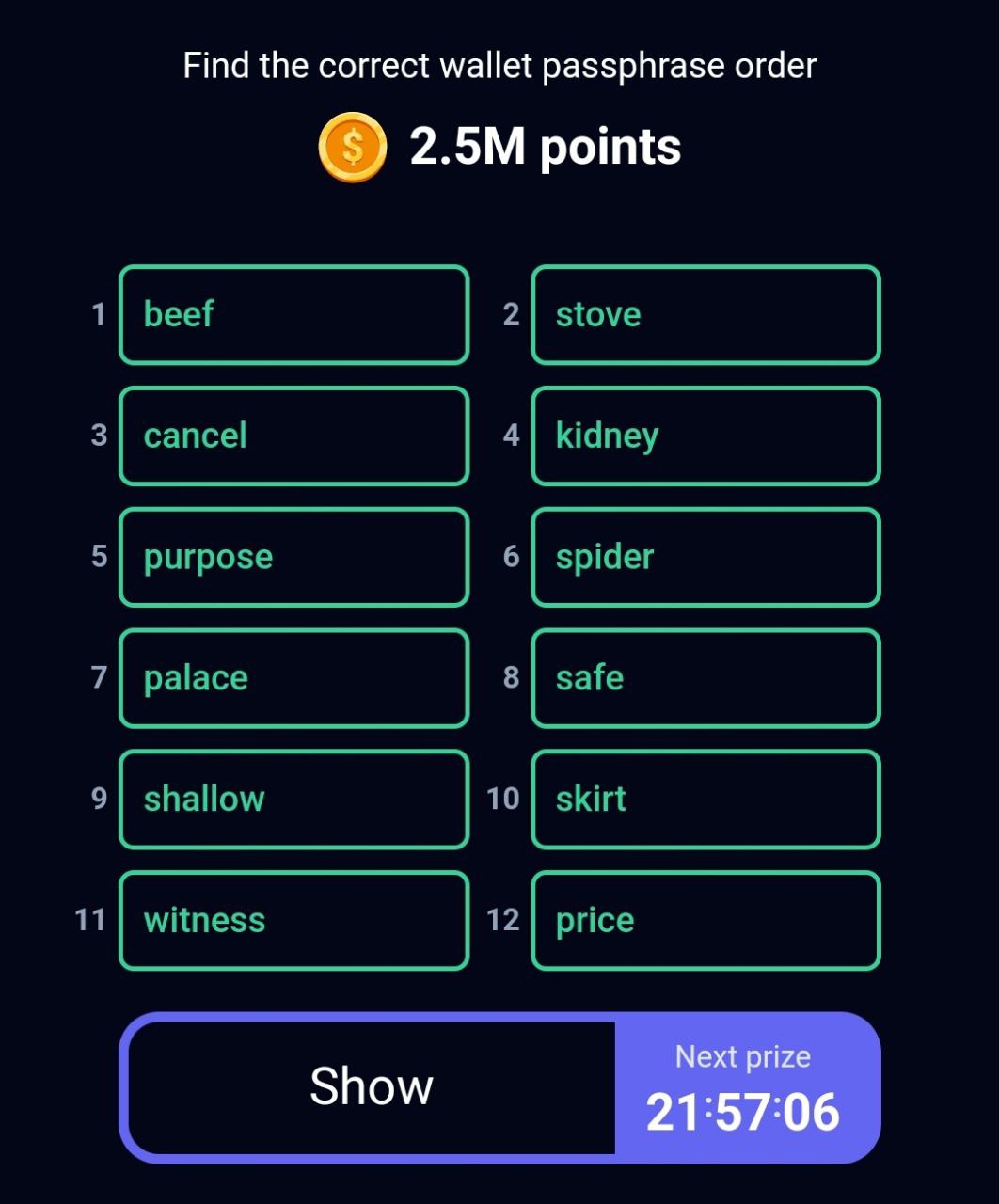
Task: Tap the shallow word box
Action: tap(293, 800)
